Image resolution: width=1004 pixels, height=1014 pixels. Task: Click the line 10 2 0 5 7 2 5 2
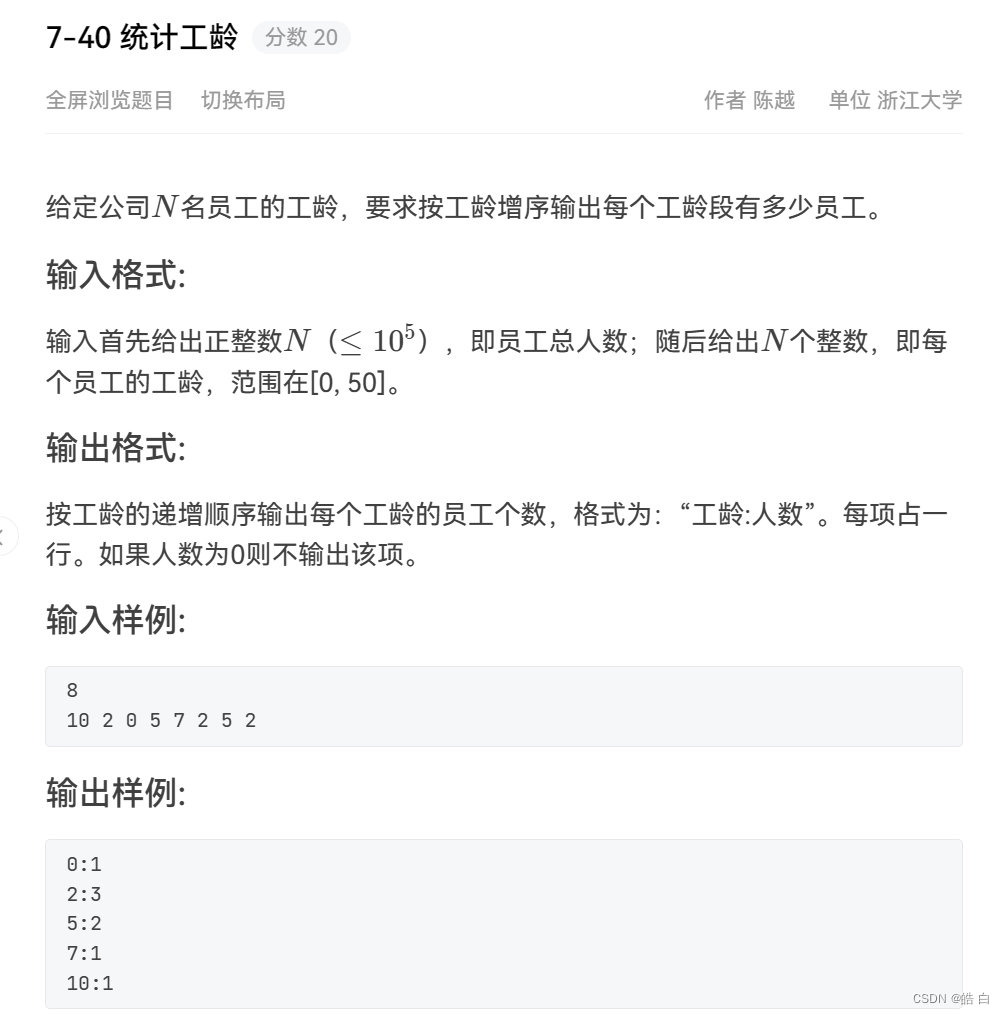pos(160,720)
